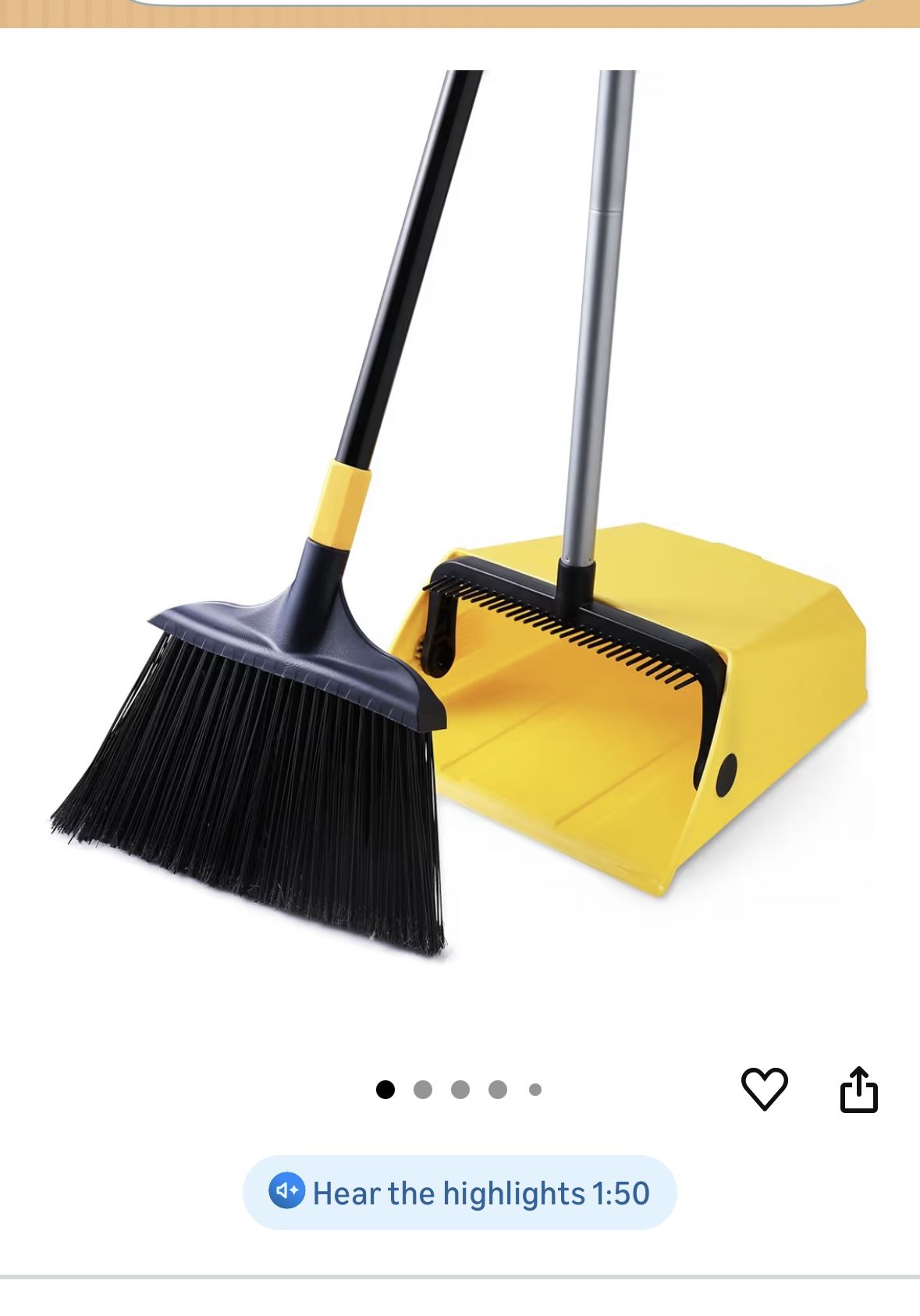The width and height of the screenshot is (920, 1316).
Task: Jump to the second product photo dot
Action: point(423,1090)
